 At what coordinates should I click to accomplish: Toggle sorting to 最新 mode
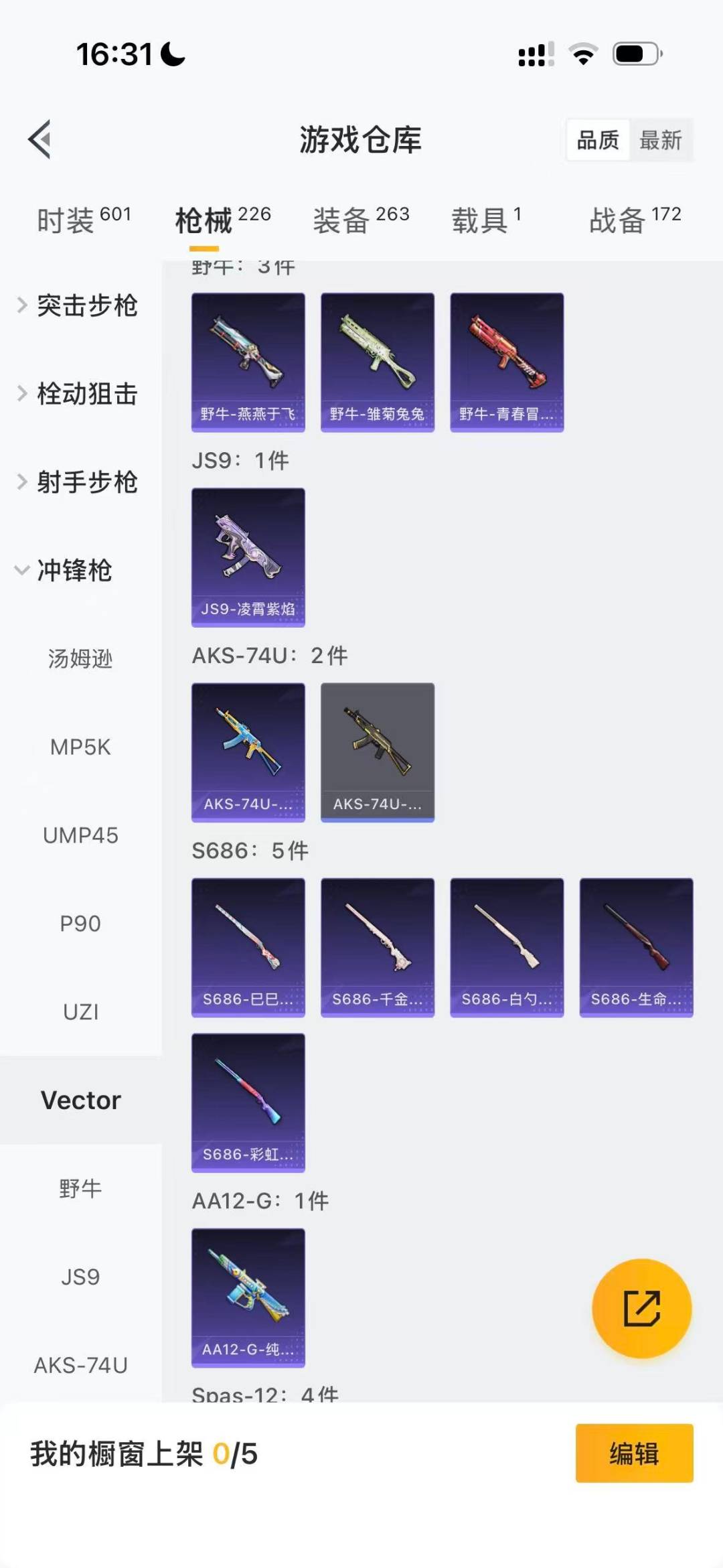(661, 139)
